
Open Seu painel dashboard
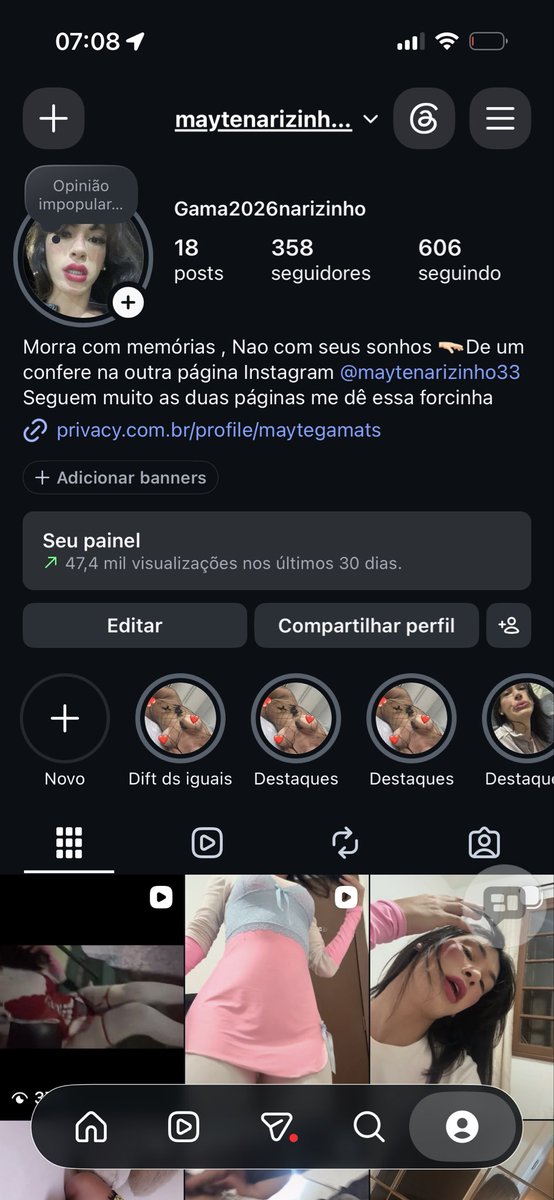(276, 552)
